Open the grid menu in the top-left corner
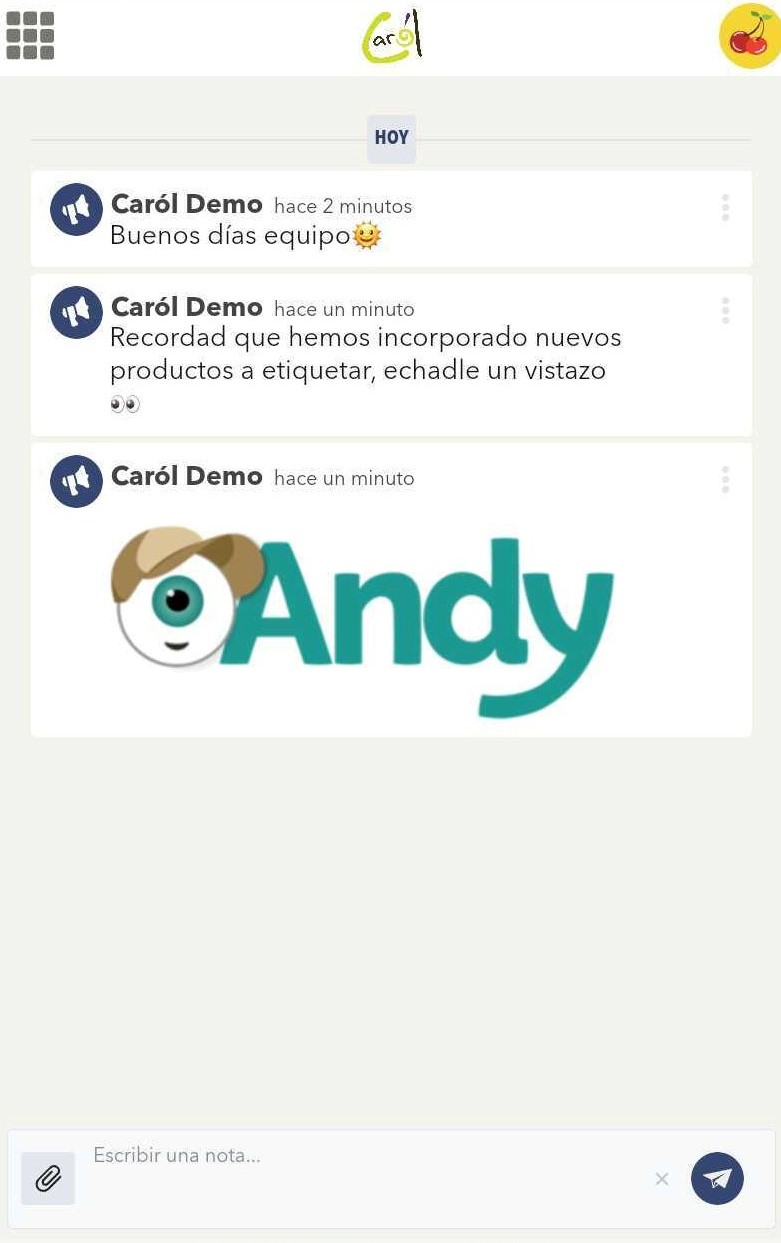Viewport: 781px width, 1243px height. [x=29, y=35]
